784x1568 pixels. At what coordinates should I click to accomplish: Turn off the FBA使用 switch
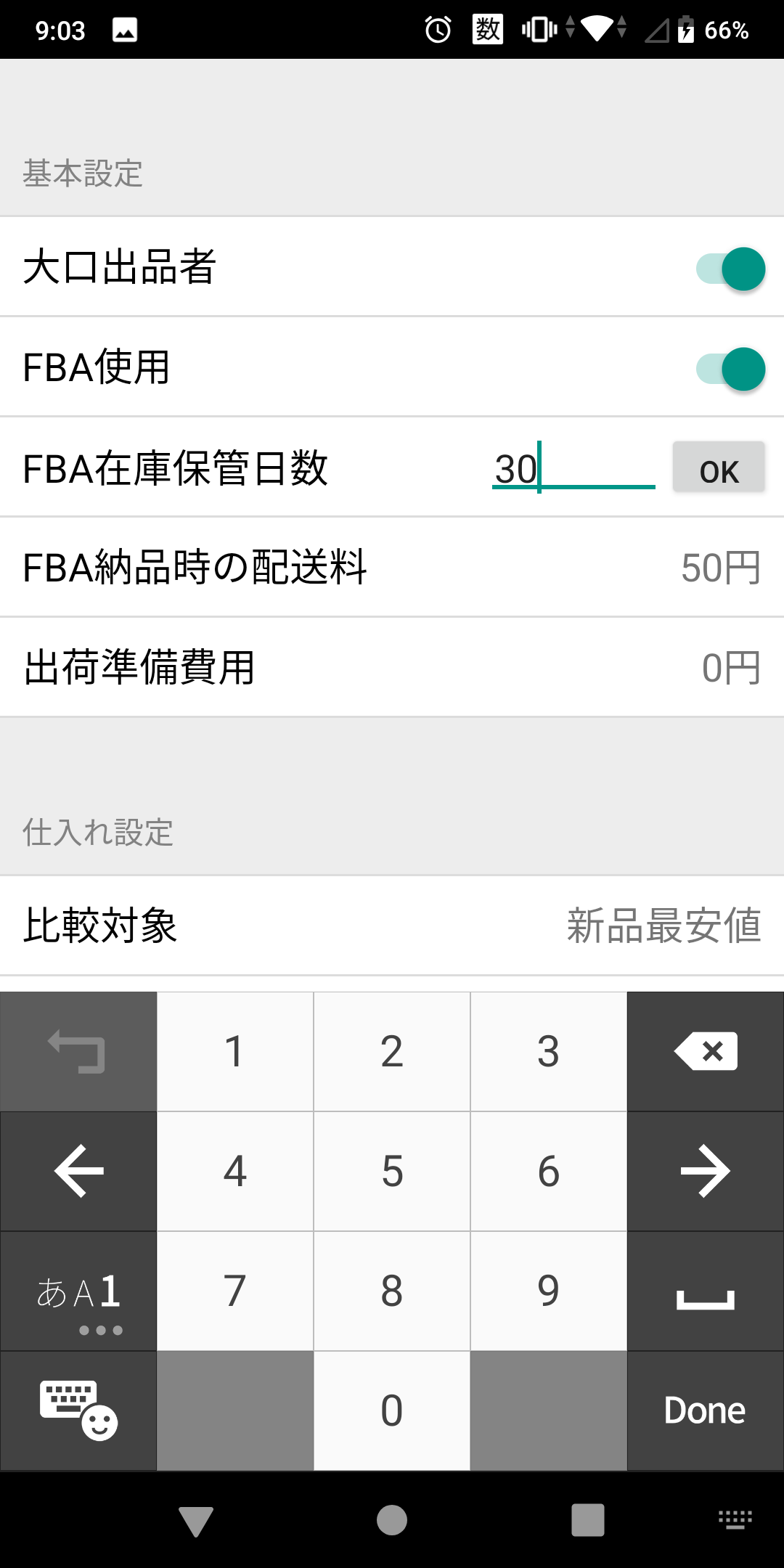tap(730, 369)
